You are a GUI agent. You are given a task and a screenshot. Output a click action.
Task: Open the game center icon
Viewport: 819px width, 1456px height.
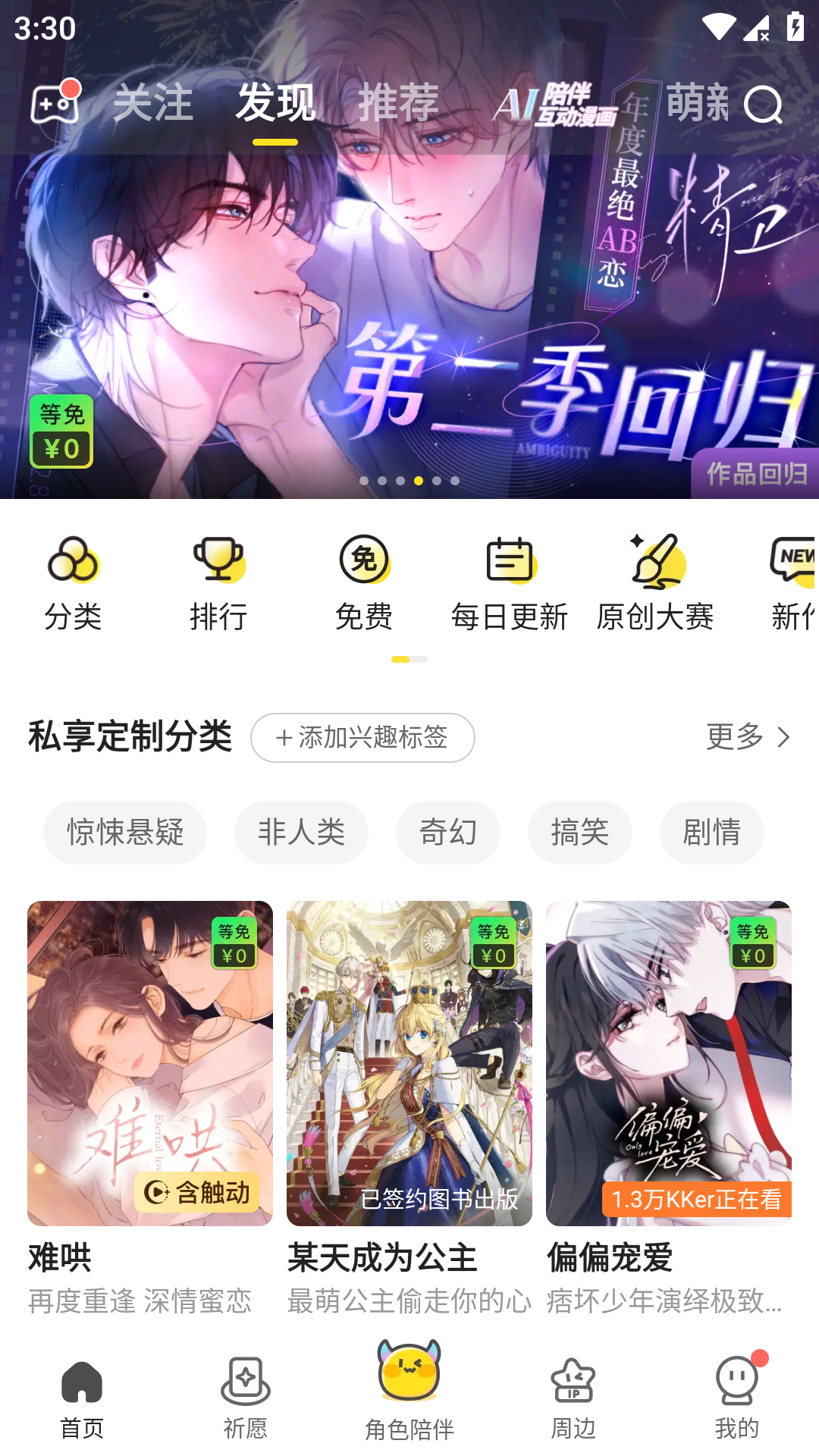tap(55, 103)
